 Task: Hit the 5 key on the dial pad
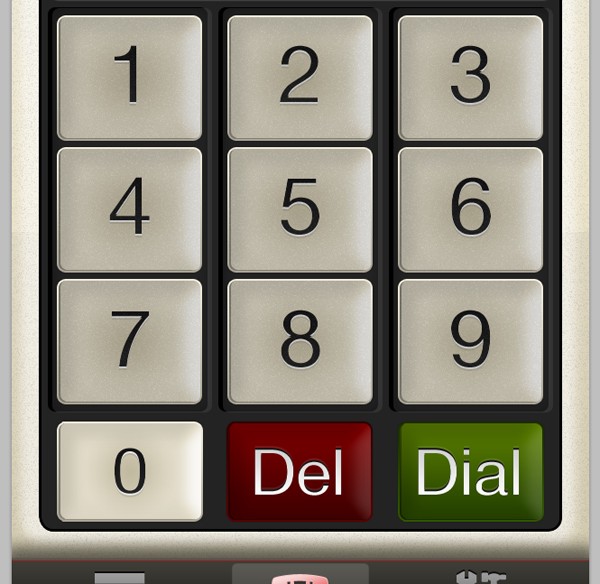300,209
